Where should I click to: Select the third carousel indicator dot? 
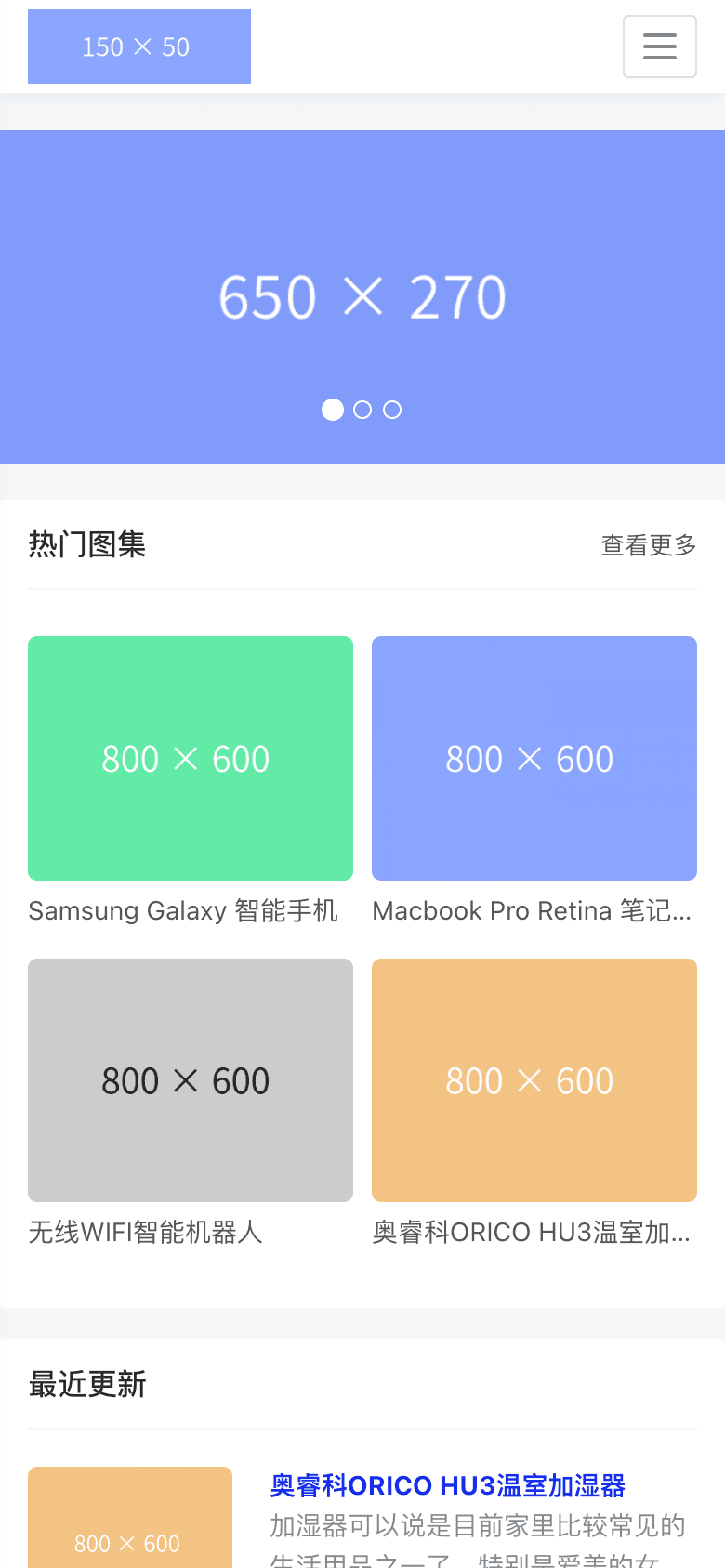click(392, 410)
